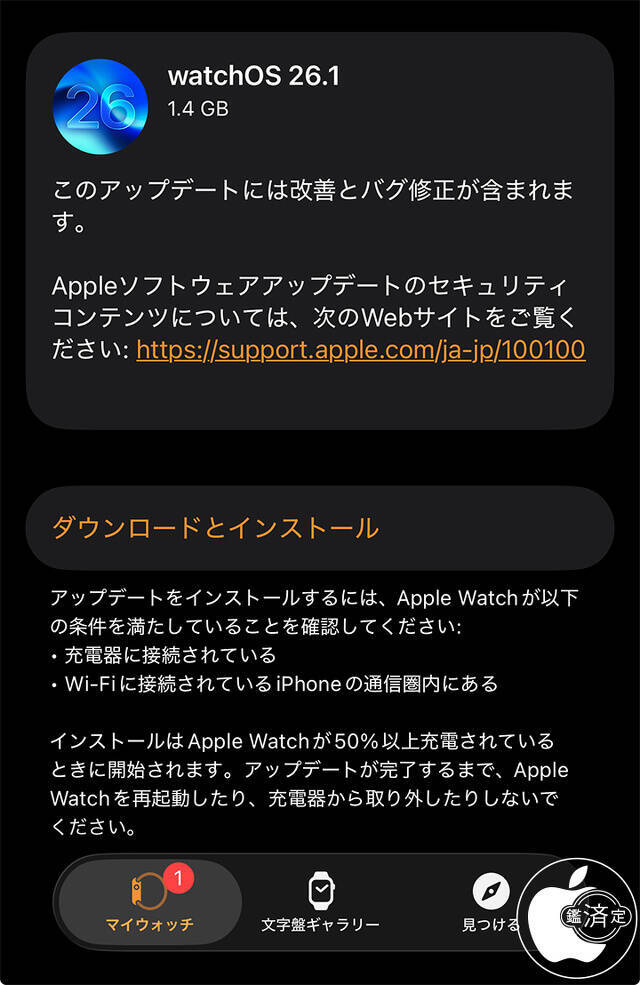Screen dimensions: 640x985
Task: Go to the 見つける tab
Action: click(x=490, y=902)
